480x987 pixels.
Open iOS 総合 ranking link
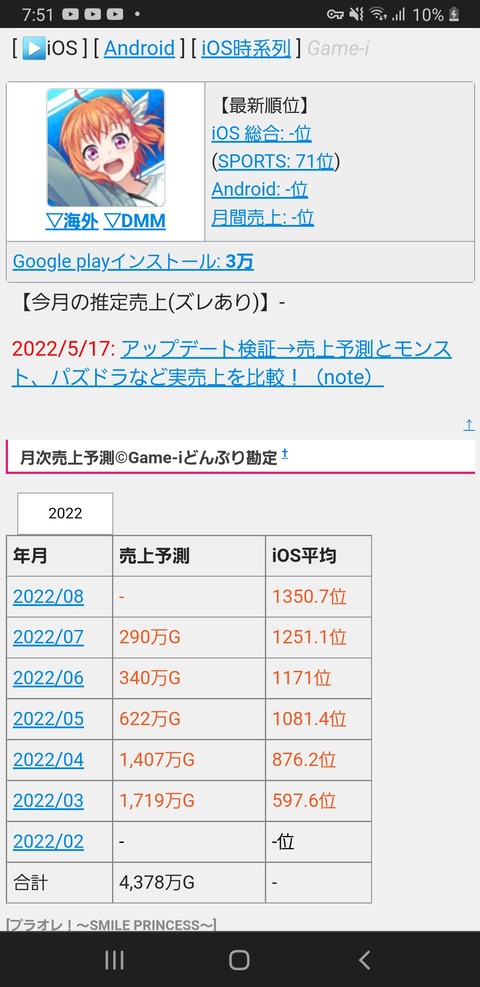pos(261,133)
